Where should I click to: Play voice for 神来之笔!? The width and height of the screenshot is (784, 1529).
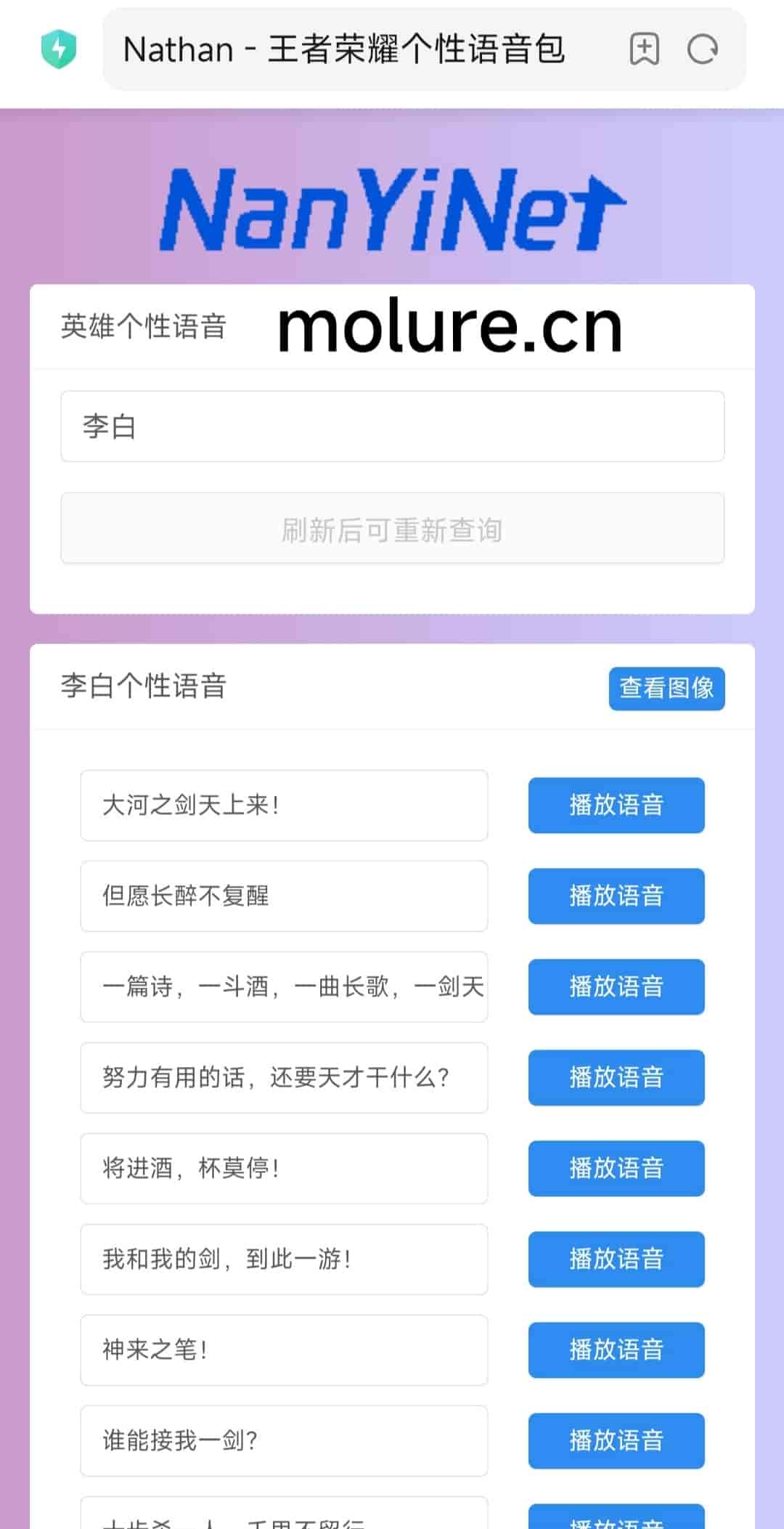616,1350
